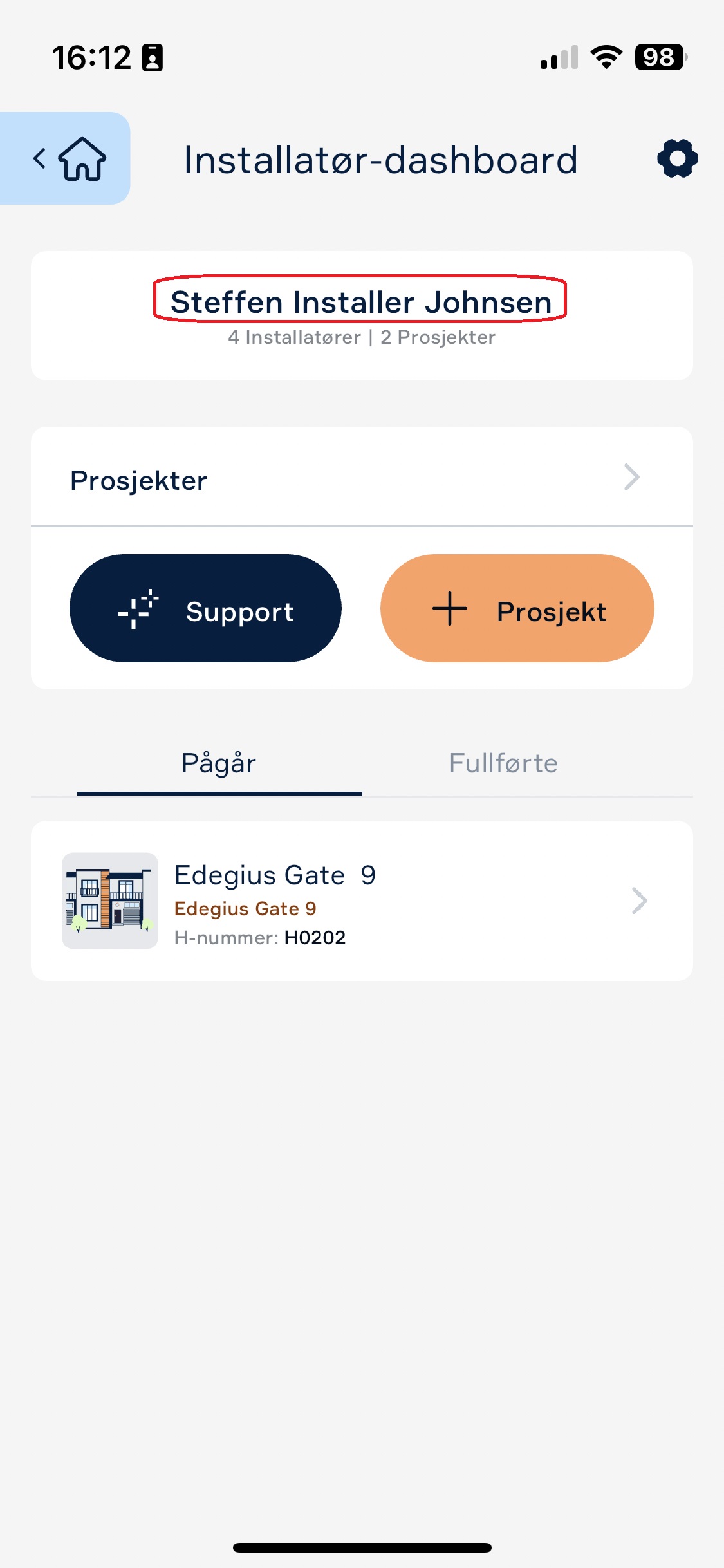The width and height of the screenshot is (724, 1568).
Task: Open the Steffen Installer Johnsen card
Action: point(362,315)
